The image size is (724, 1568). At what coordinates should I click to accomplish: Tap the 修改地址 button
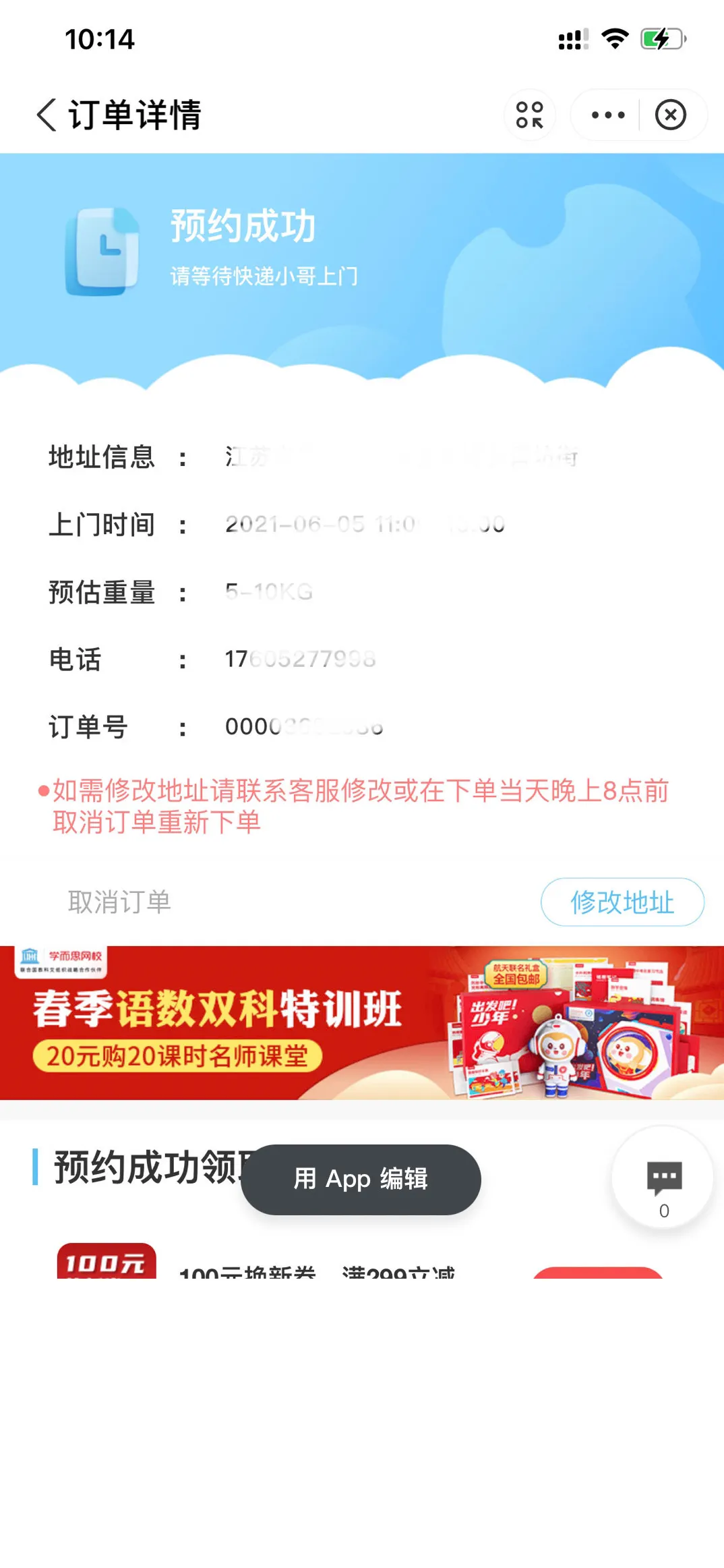point(622,902)
